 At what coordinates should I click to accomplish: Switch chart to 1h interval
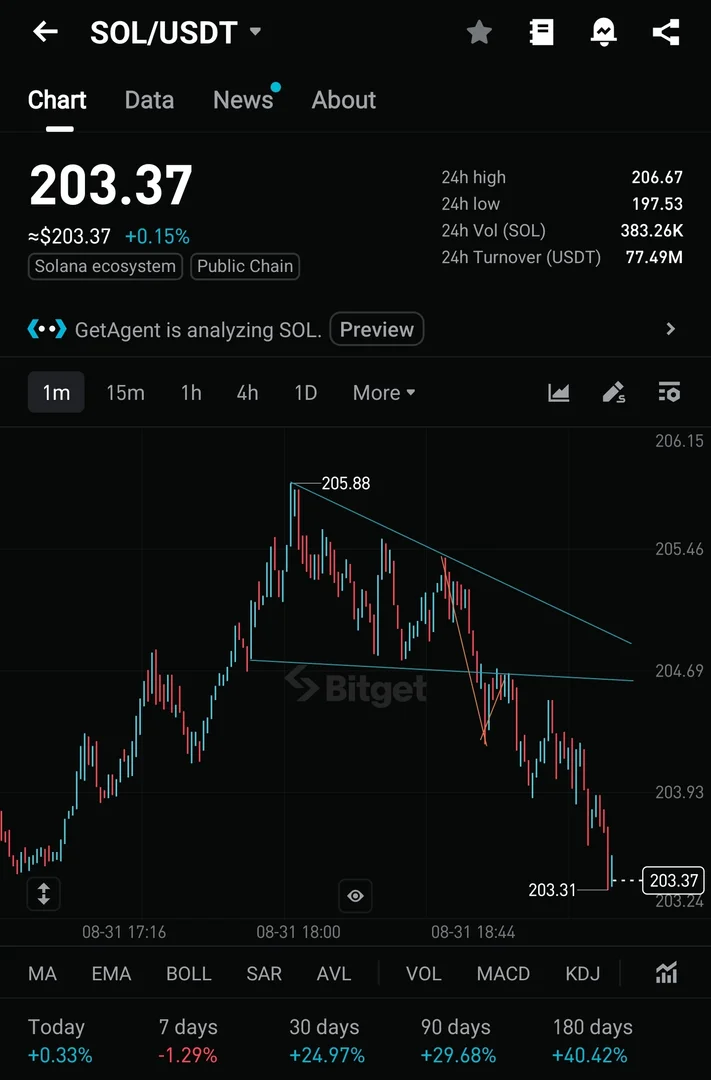pos(191,393)
